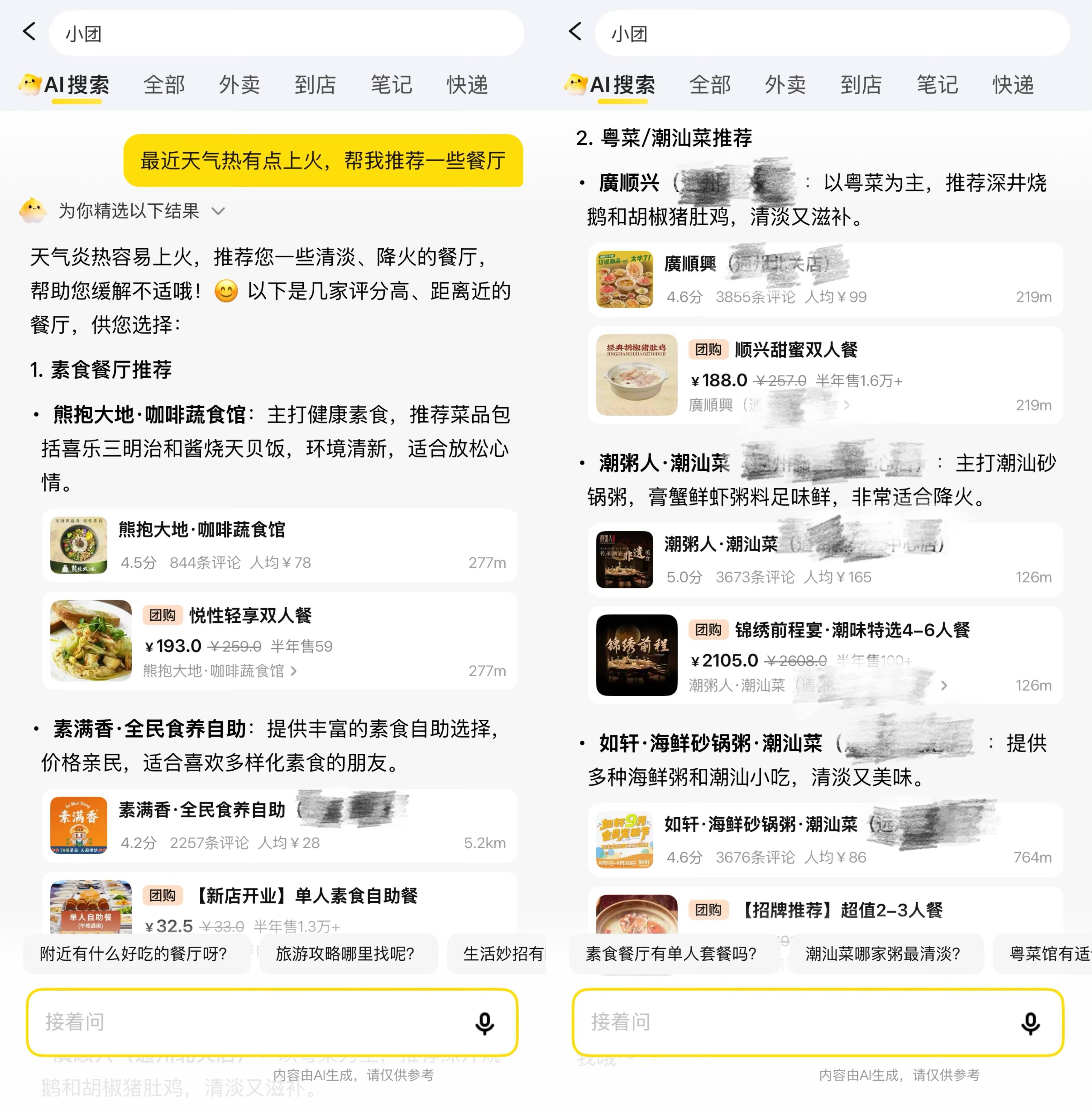Open the 熊抱大地·咖啡蔬食馆 restaurant card
This screenshot has height=1113, width=1092.
[279, 545]
